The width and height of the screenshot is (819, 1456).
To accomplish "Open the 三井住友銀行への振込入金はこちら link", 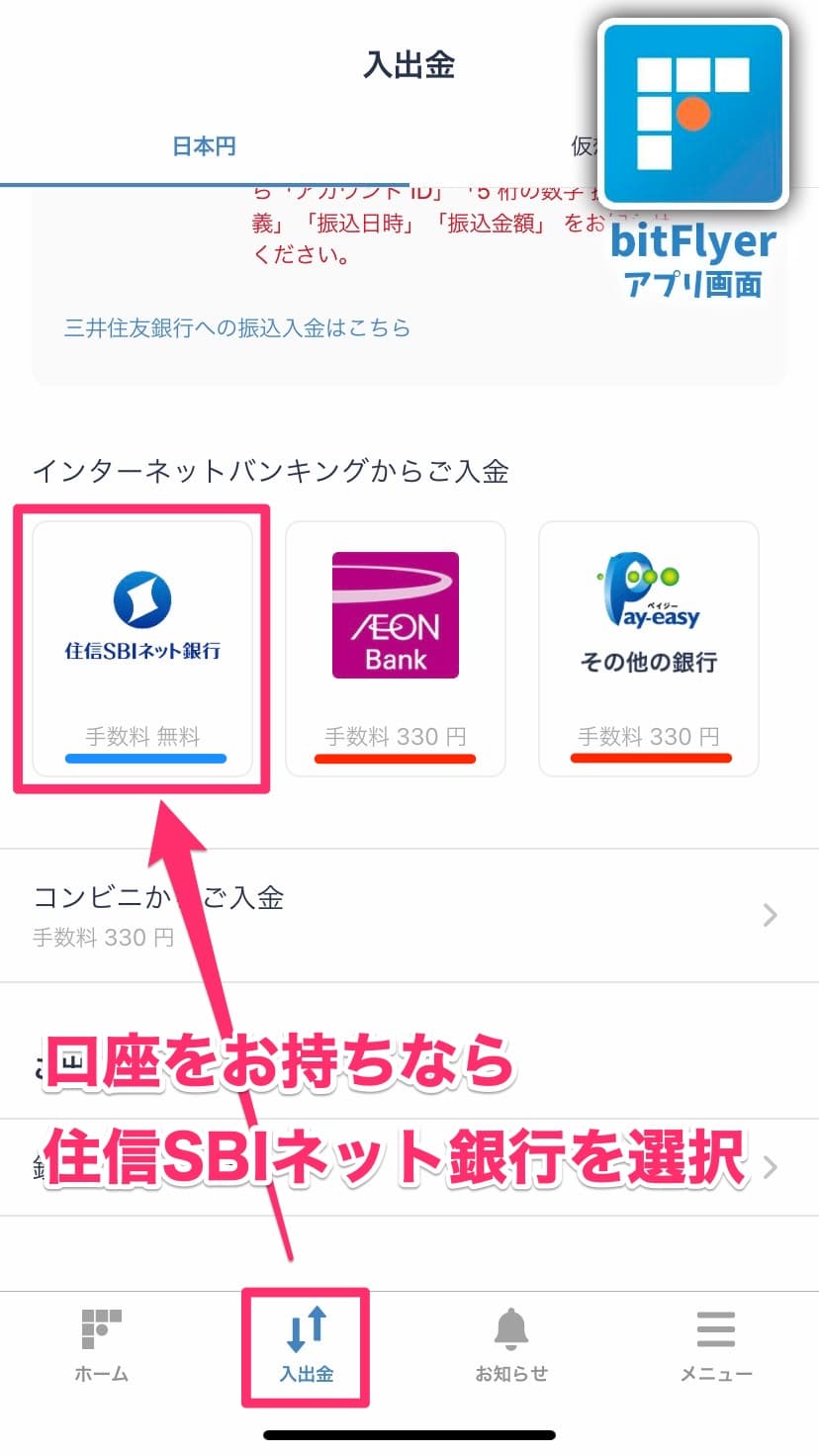I will [236, 327].
